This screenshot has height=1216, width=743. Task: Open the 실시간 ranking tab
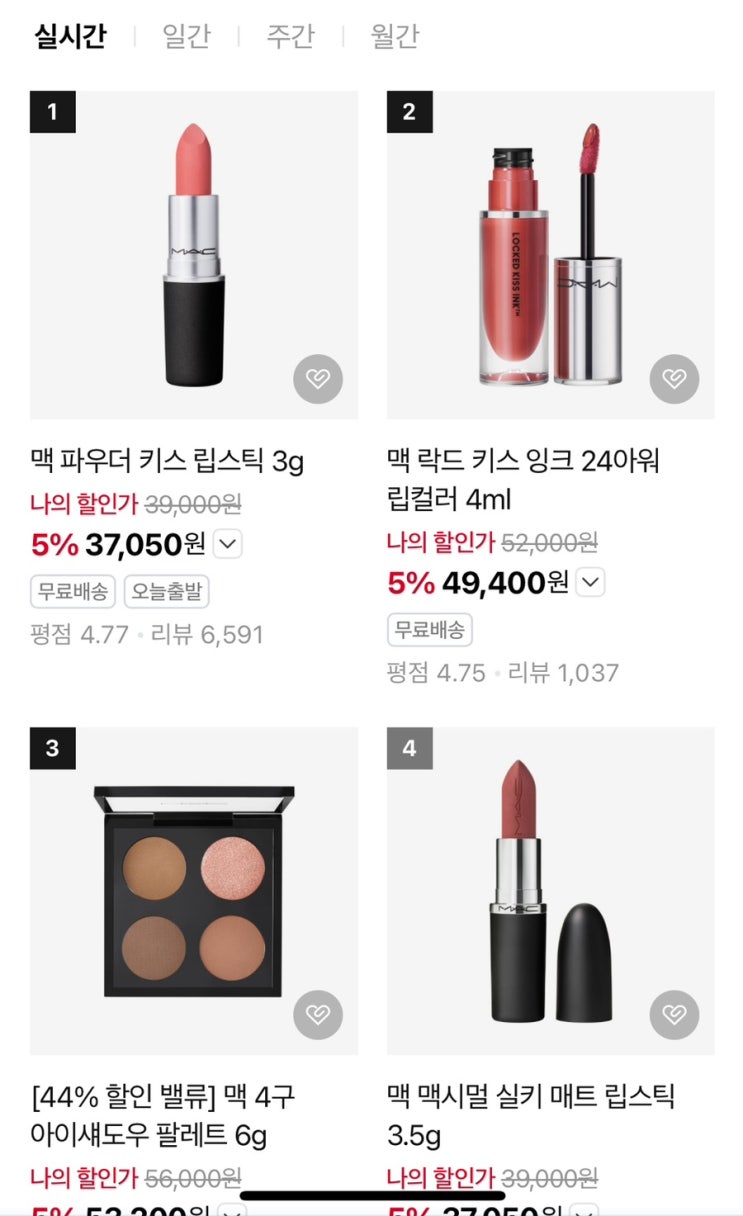[x=72, y=36]
